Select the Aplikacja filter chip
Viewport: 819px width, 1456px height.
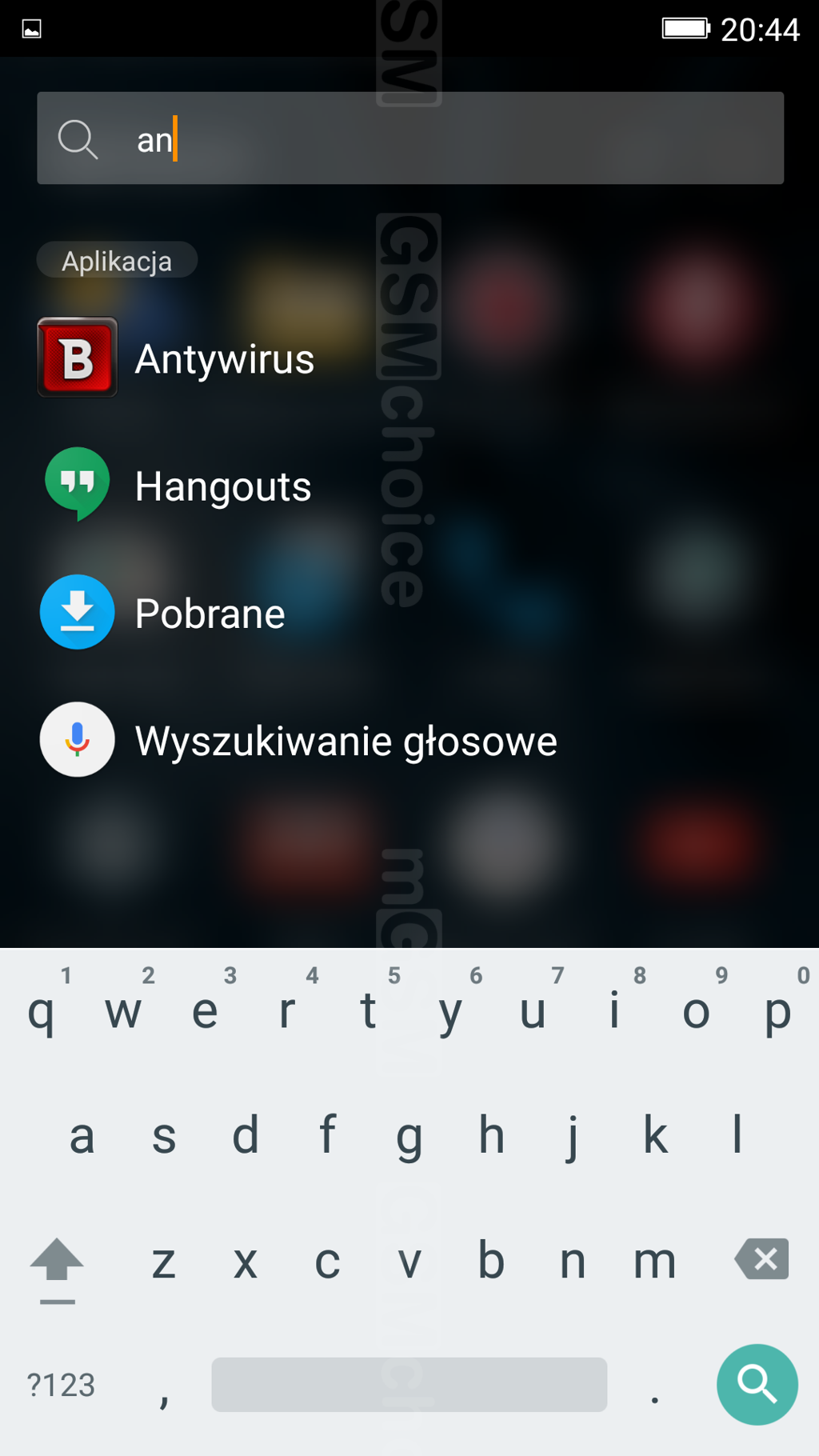(117, 260)
